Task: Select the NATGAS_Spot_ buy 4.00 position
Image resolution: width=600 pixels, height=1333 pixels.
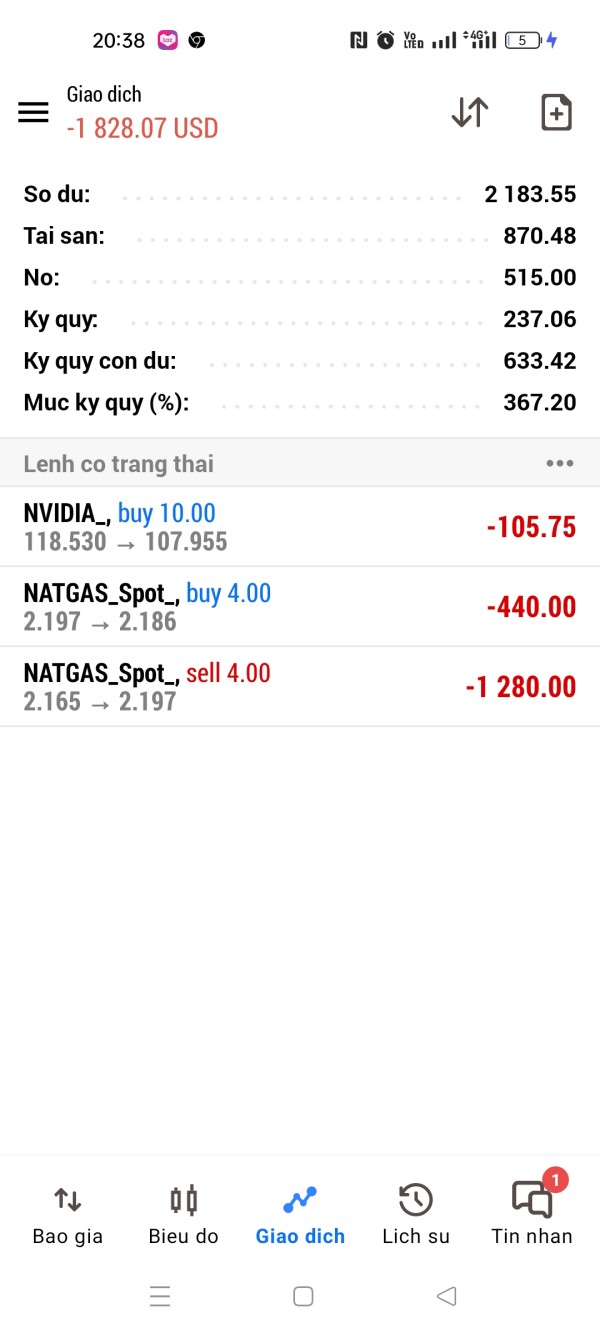Action: (300, 607)
